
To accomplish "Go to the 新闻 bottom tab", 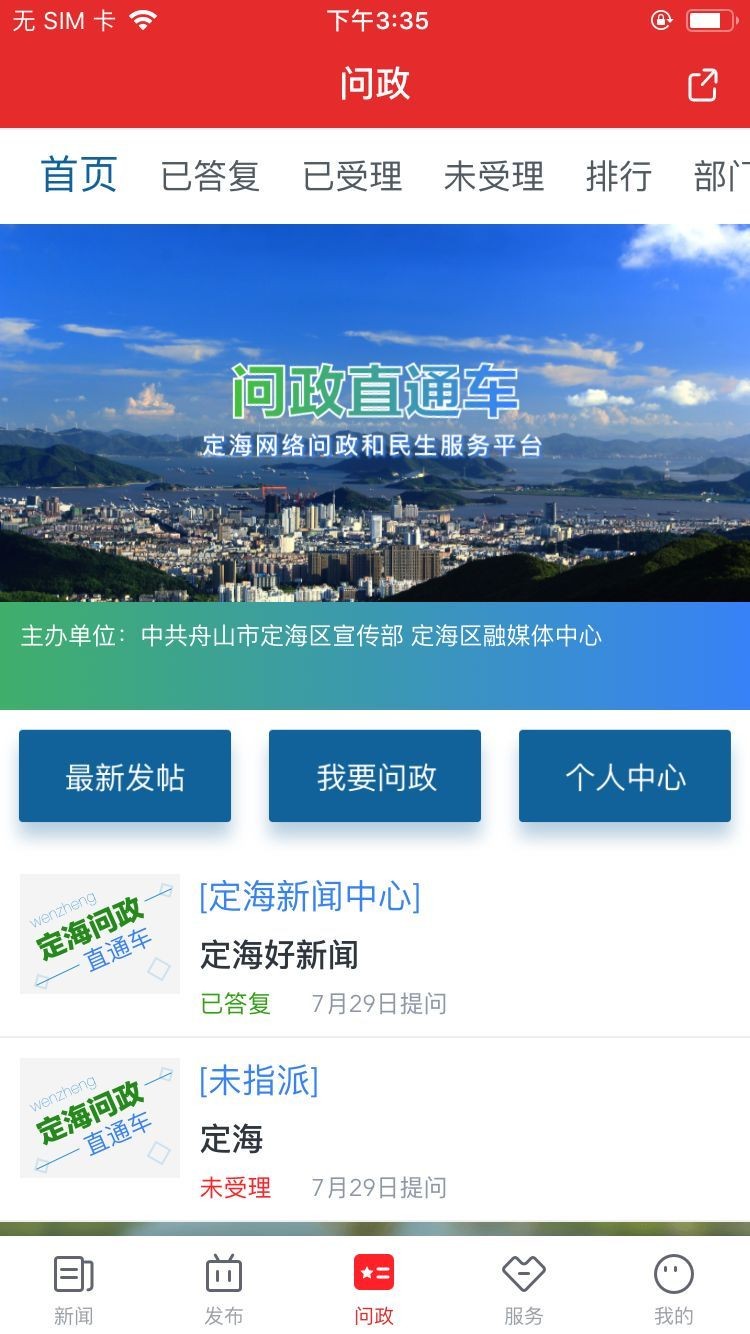I will click(74, 1288).
